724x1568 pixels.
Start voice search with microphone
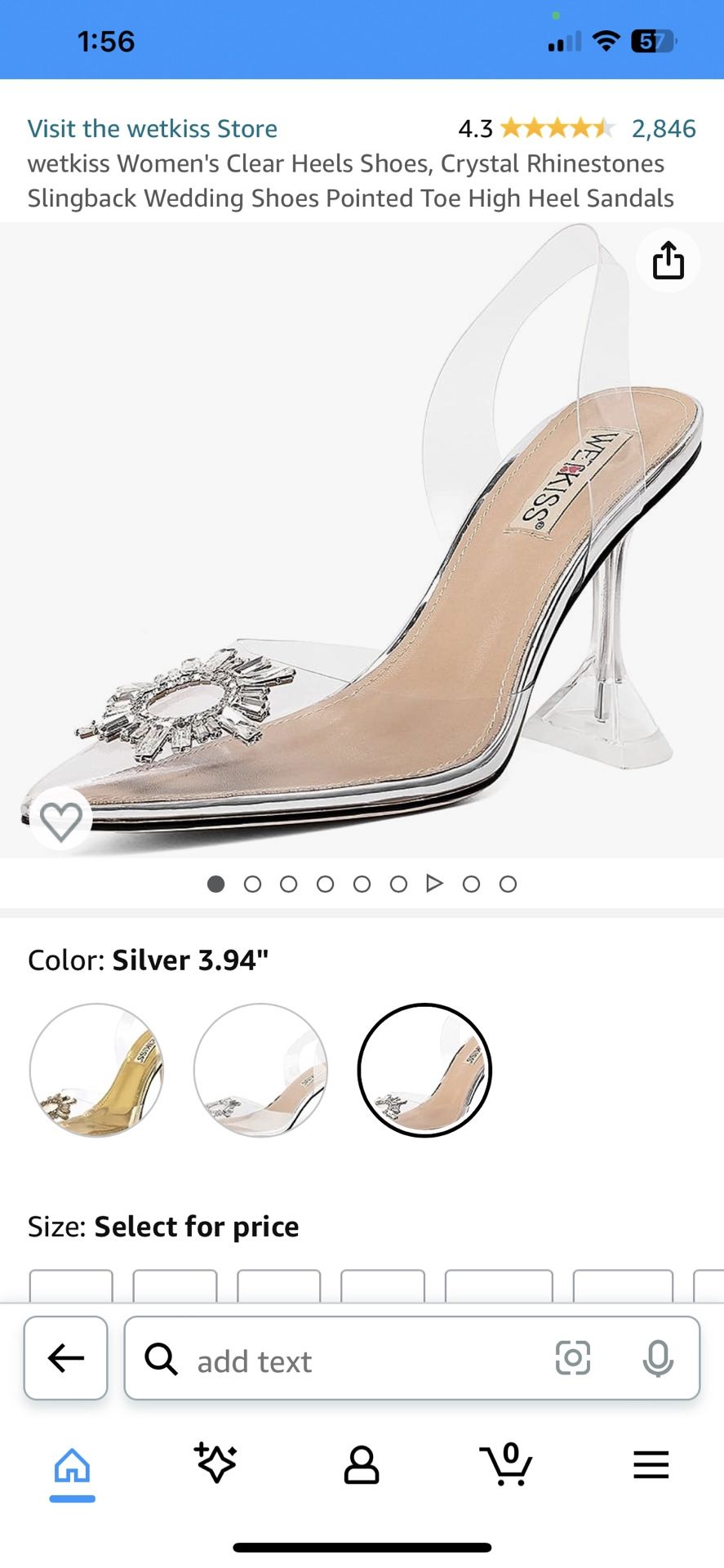pyautogui.click(x=657, y=1358)
